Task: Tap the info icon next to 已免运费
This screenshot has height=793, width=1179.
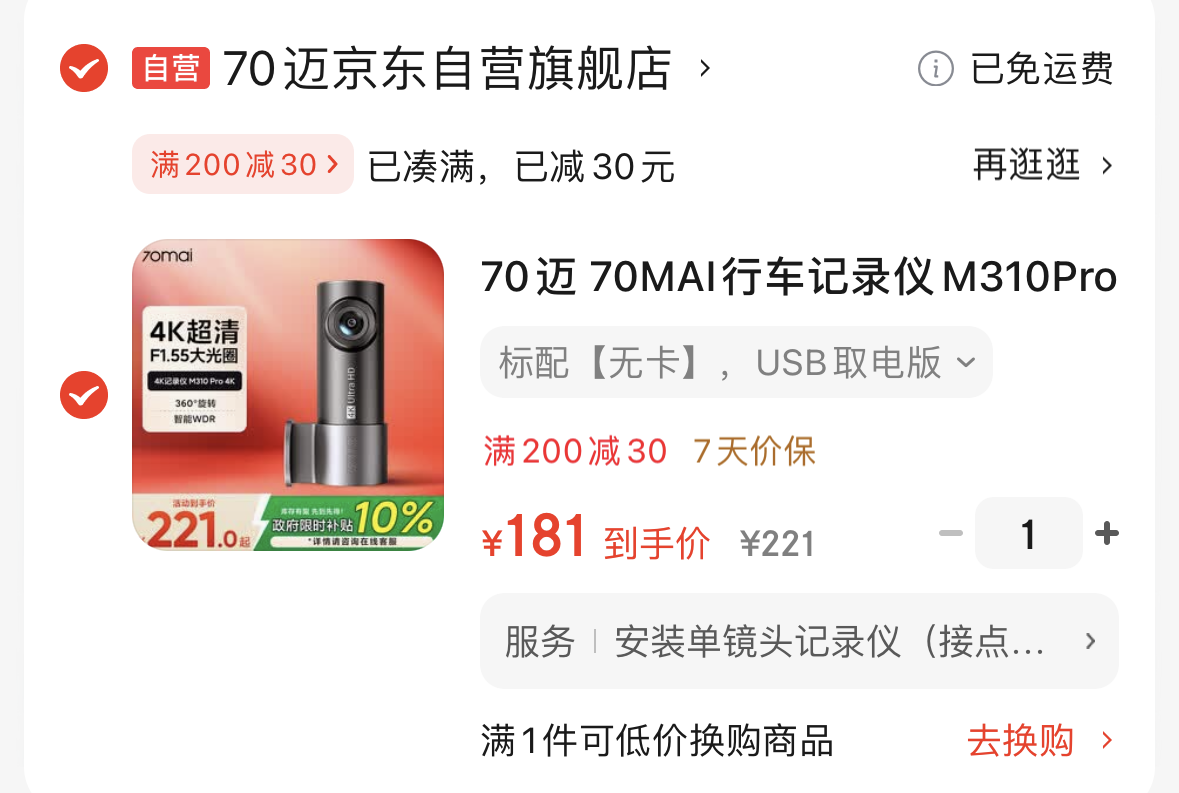Action: click(935, 69)
